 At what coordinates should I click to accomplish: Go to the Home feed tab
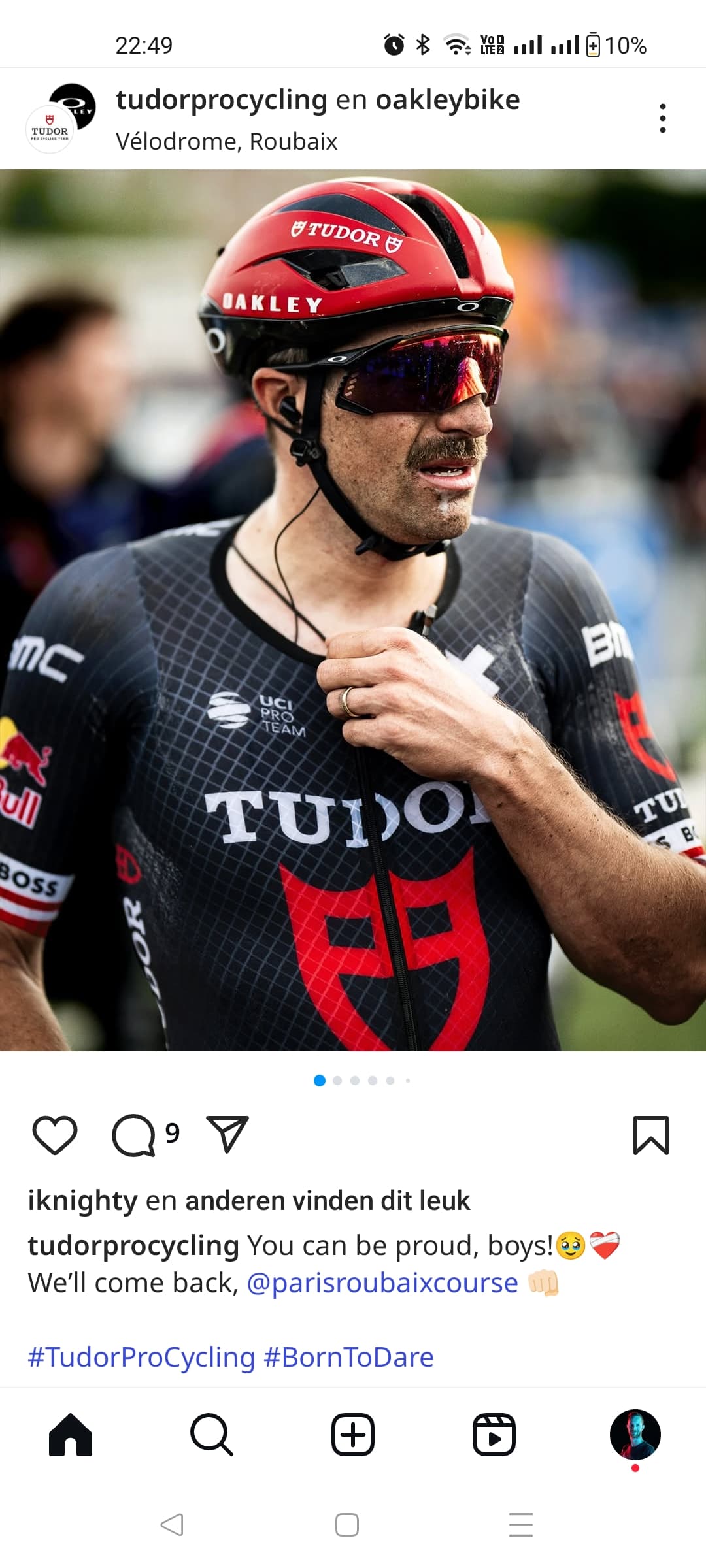[71, 1435]
